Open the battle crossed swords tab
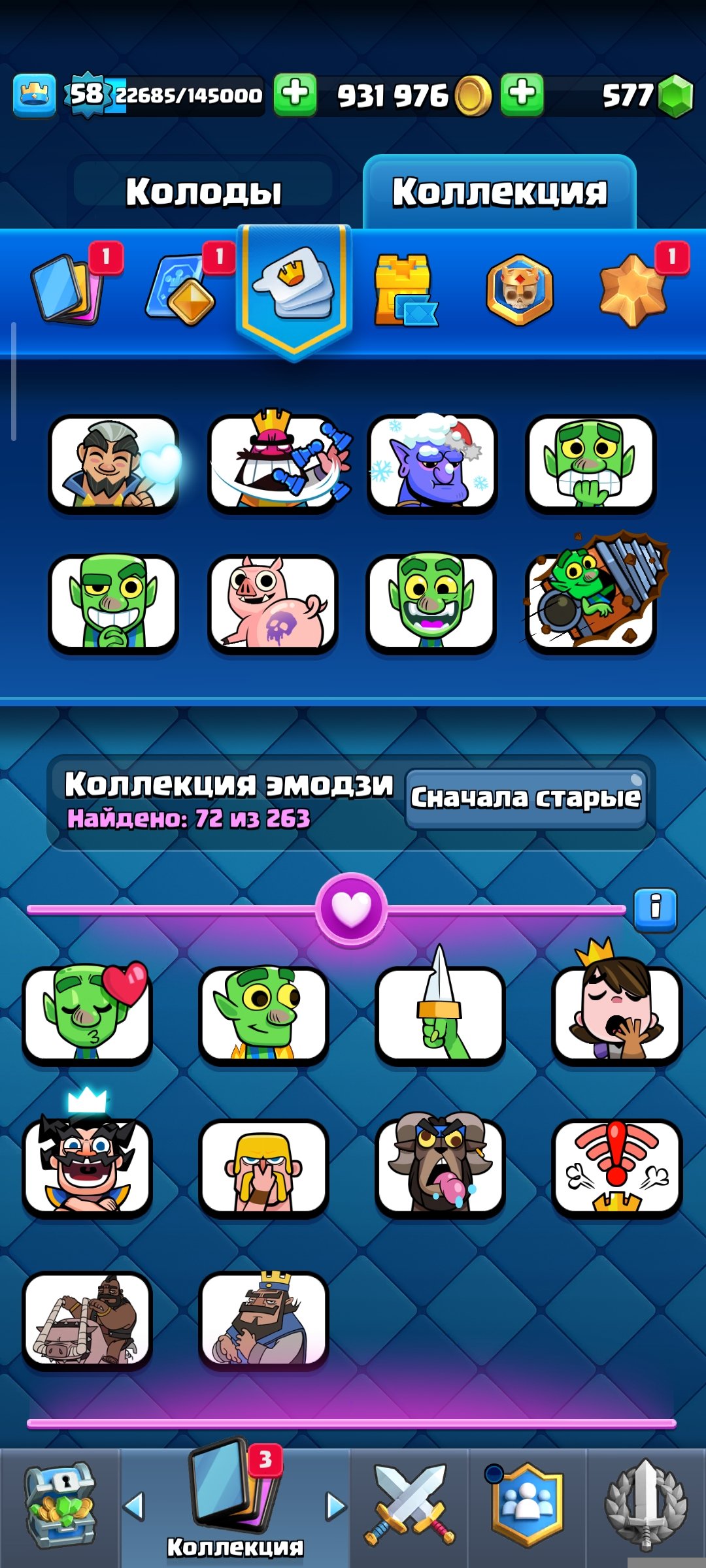Screen dimensions: 706x1568 409,1506
